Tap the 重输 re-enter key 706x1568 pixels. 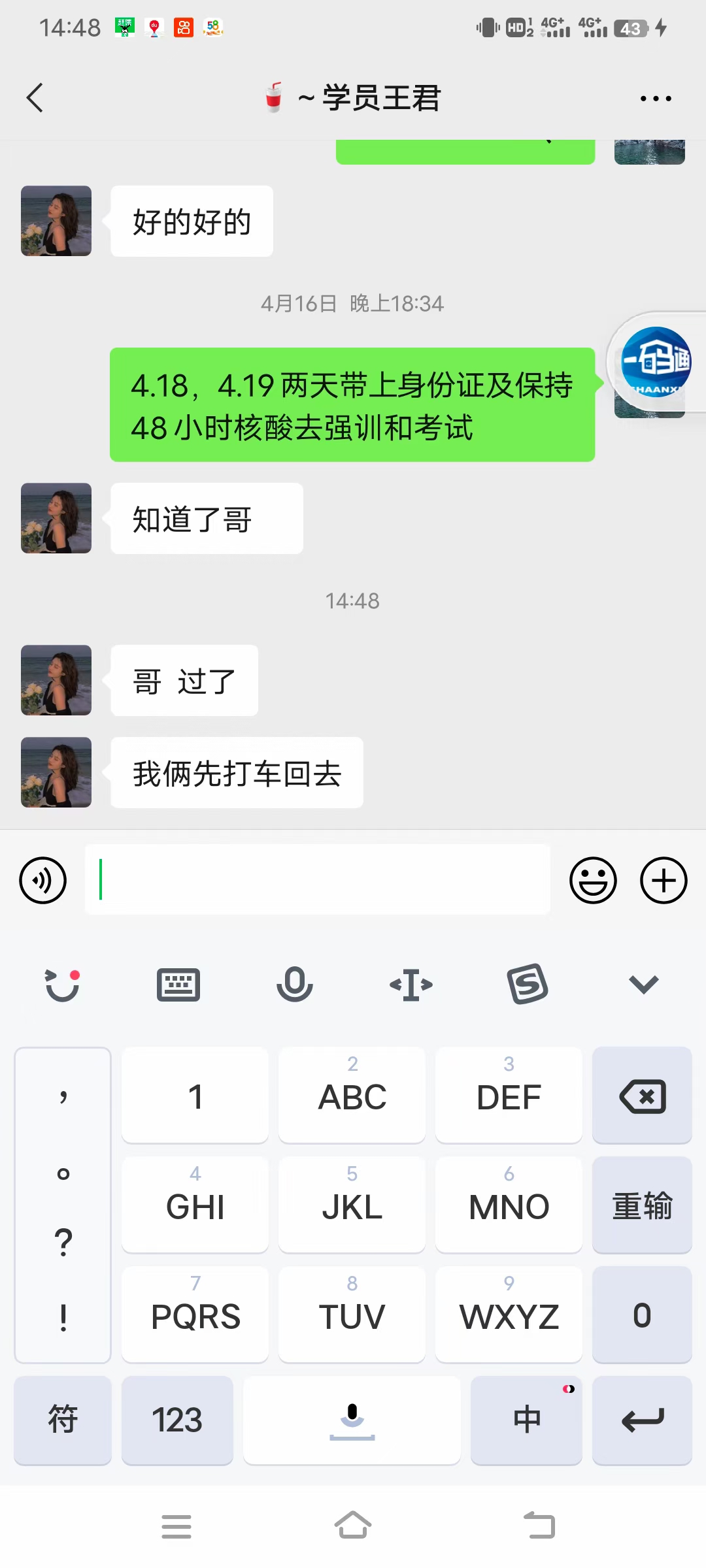pyautogui.click(x=642, y=1205)
